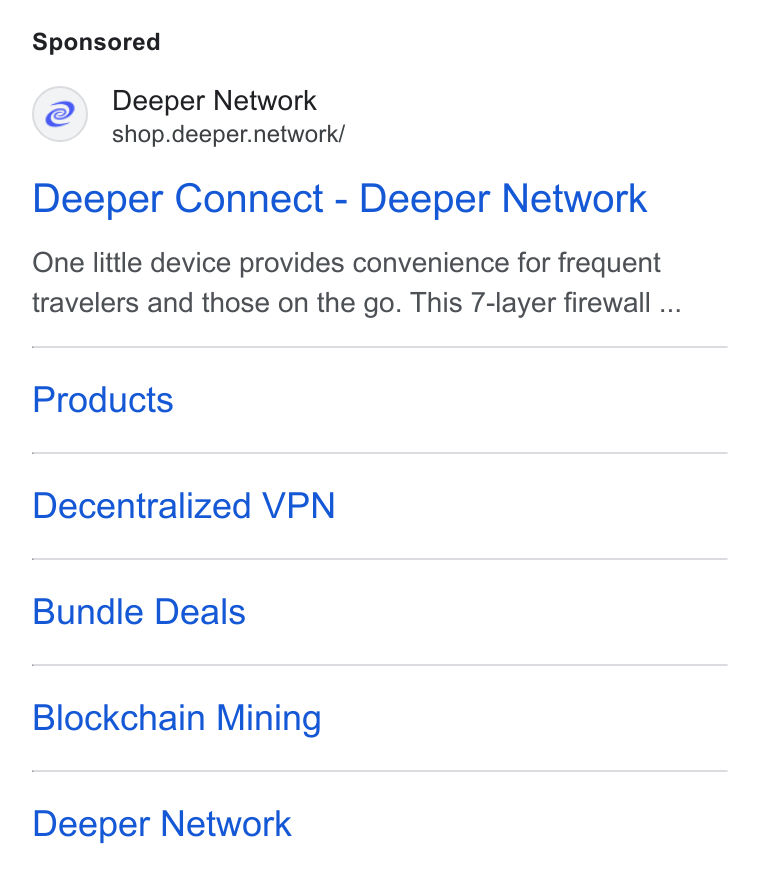Select the Bundle Deals link

point(139,612)
